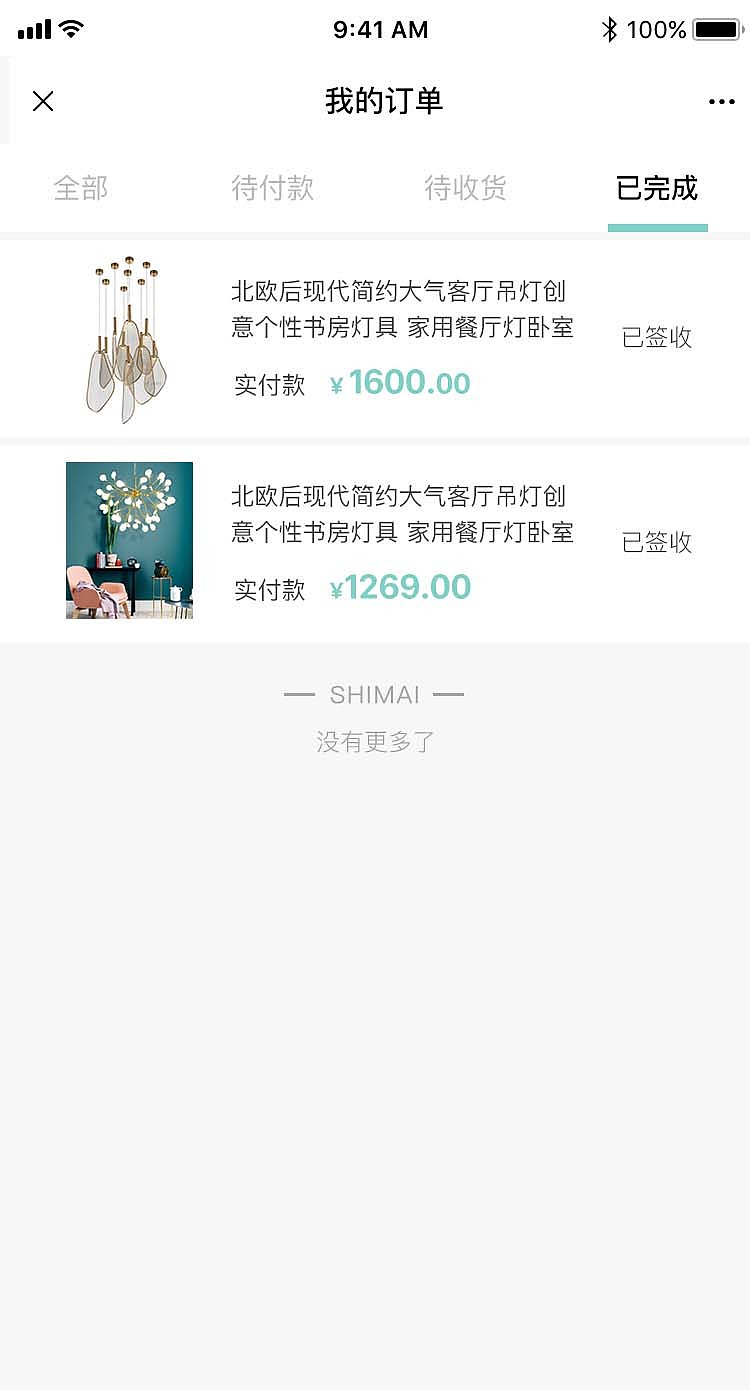
Task: Open the more options ellipsis menu
Action: pyautogui.click(x=722, y=101)
